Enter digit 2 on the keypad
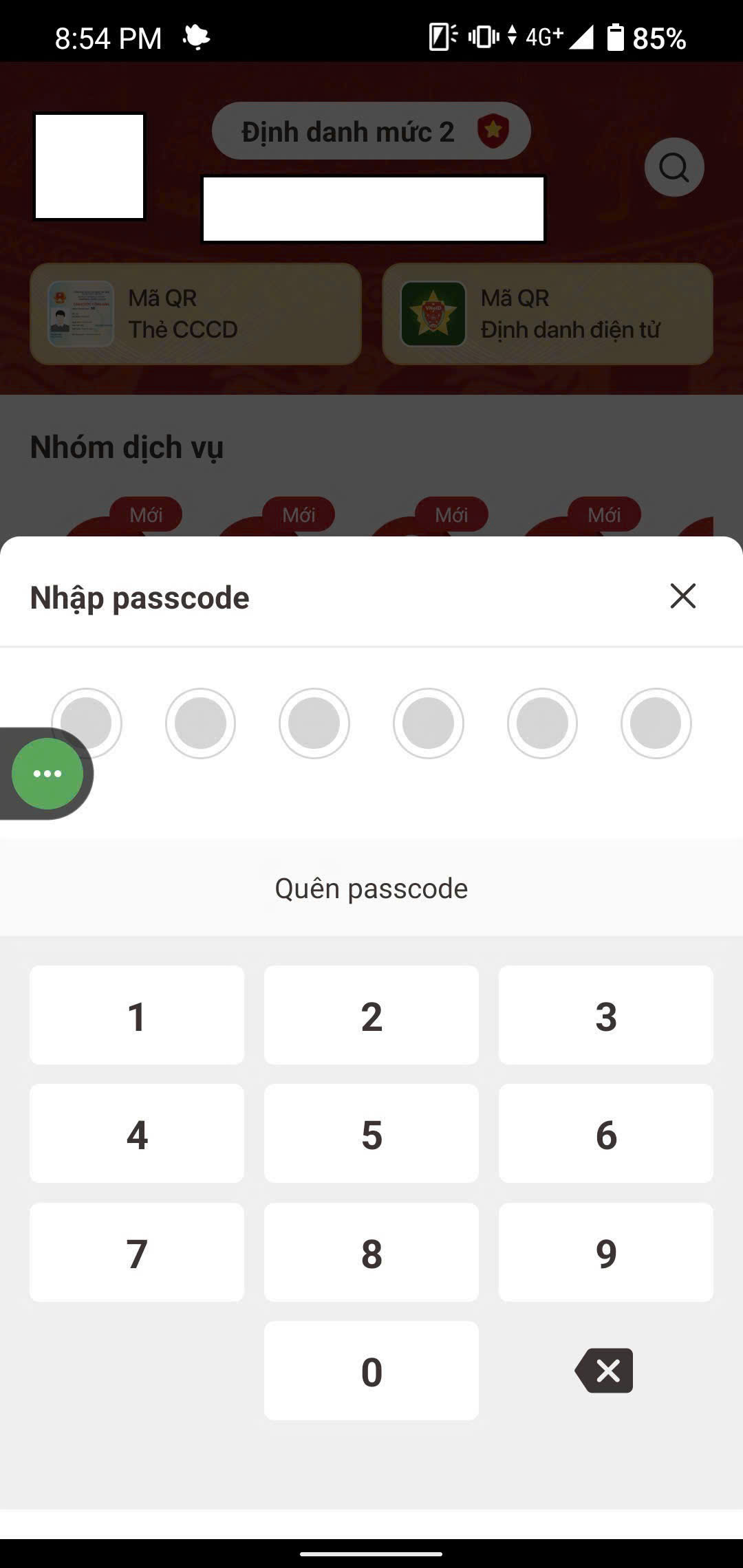 [371, 1016]
